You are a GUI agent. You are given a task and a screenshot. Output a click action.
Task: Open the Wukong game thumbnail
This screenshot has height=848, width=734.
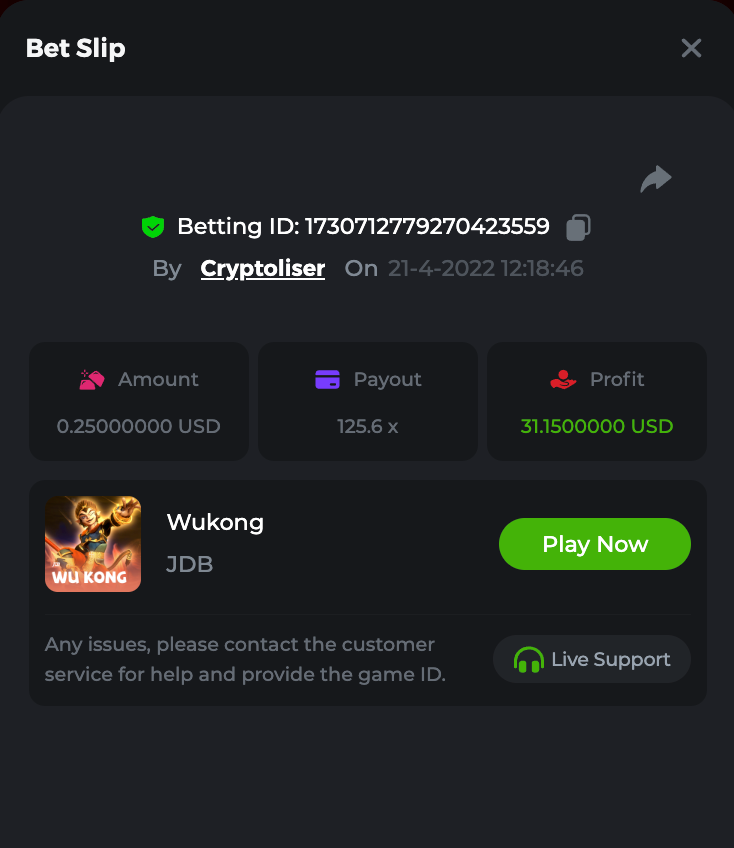click(x=93, y=544)
